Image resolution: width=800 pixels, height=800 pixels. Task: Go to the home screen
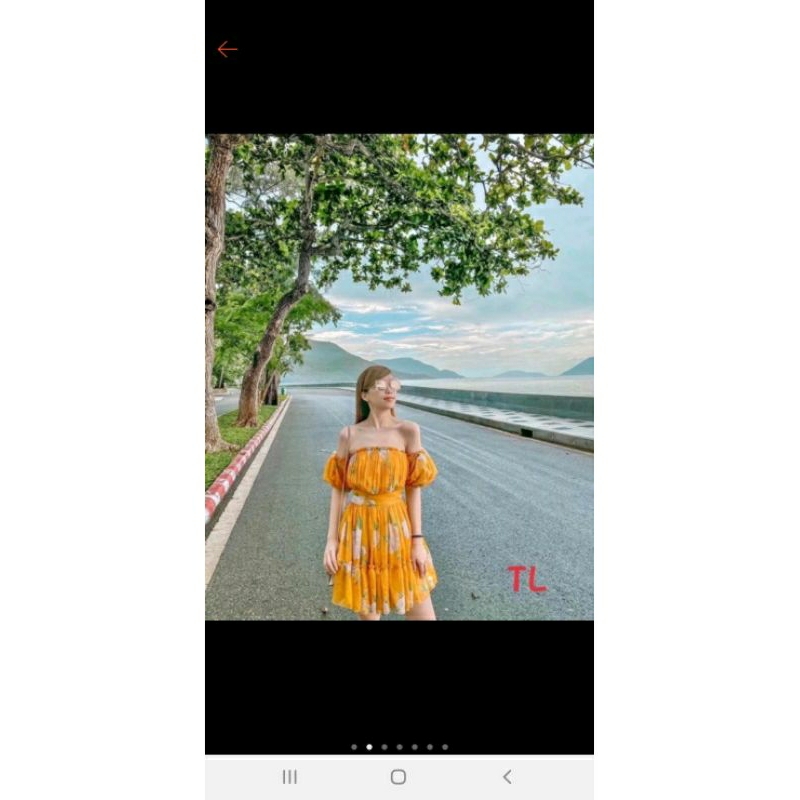pos(398,777)
